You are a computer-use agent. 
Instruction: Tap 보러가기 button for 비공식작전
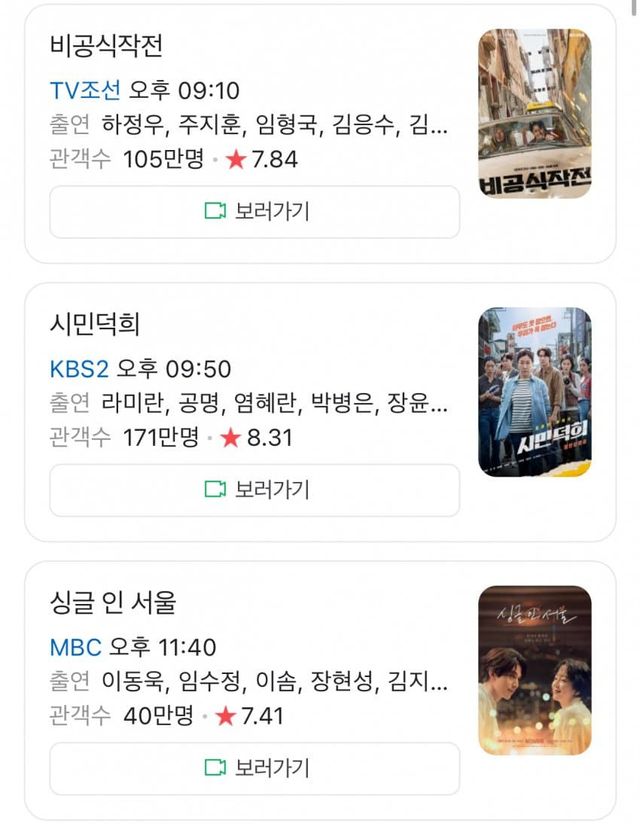pos(255,211)
